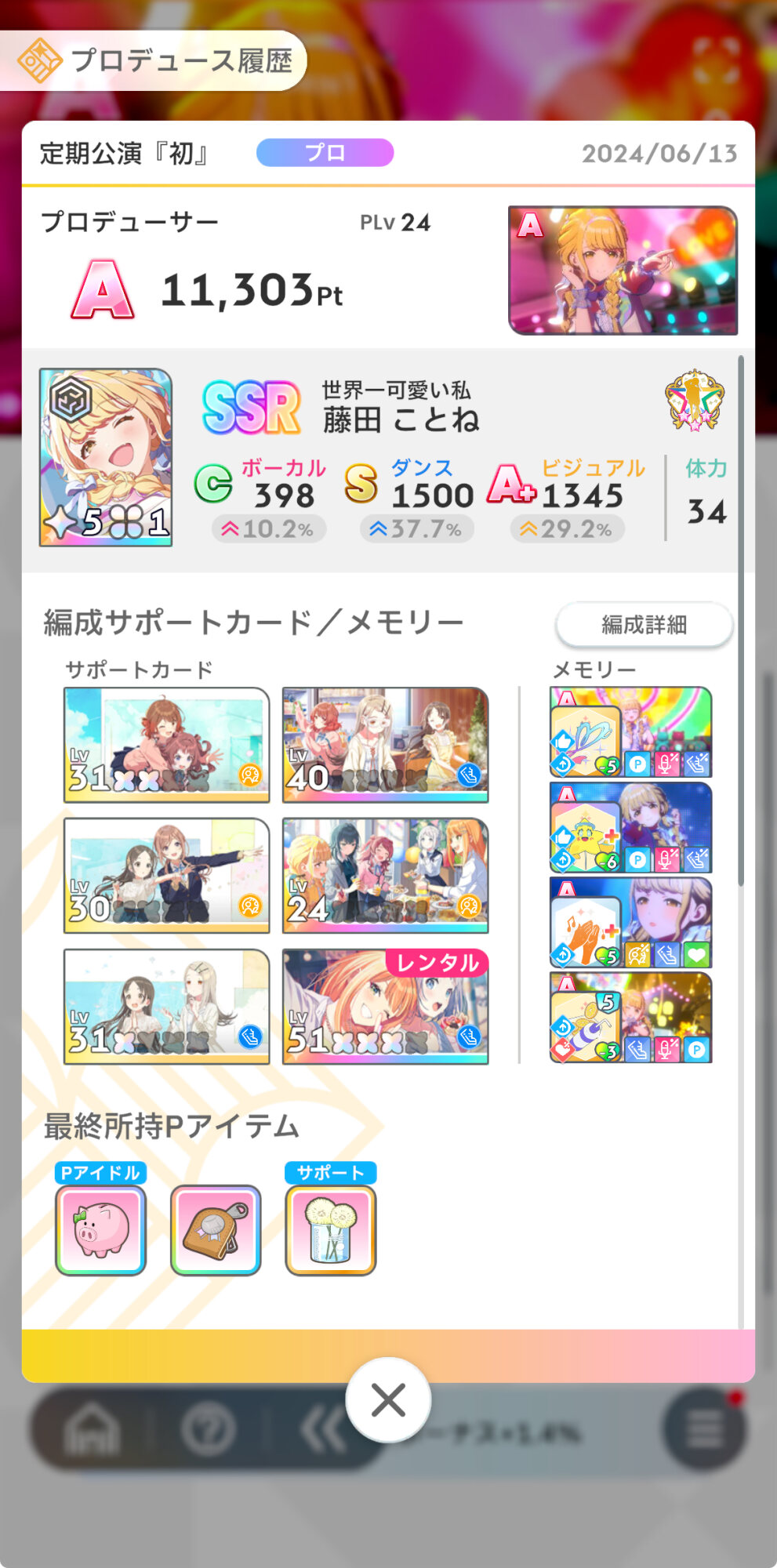Open the rental Lv 51 support card

click(x=385, y=1007)
